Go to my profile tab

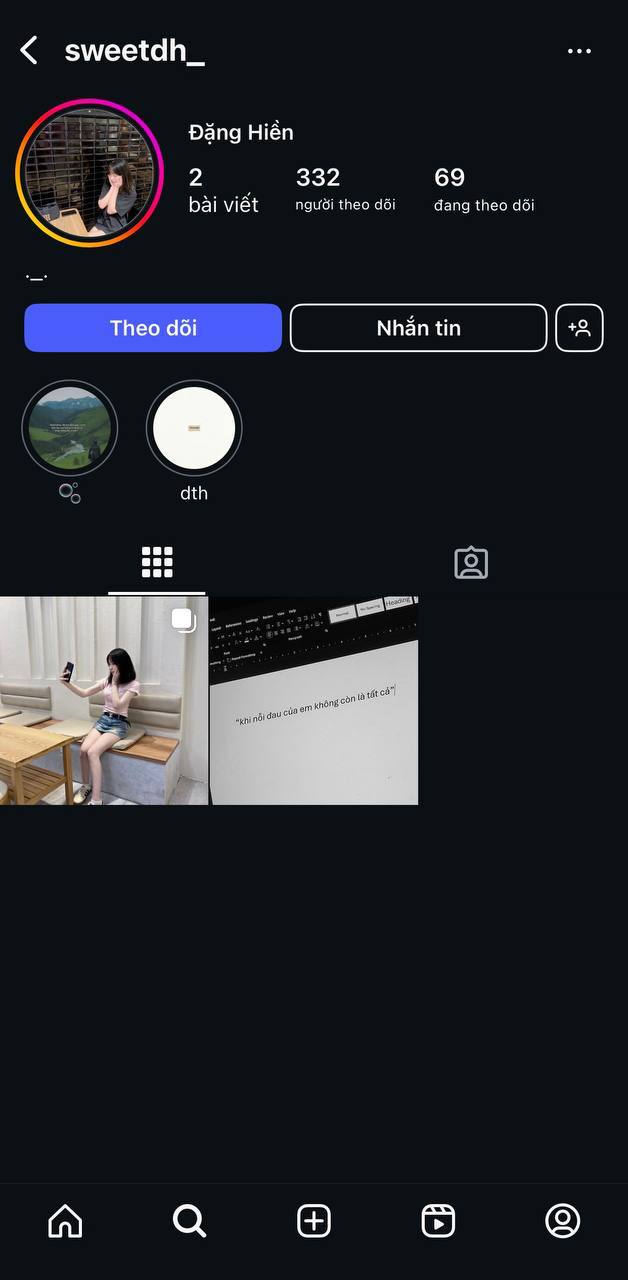coord(563,1221)
